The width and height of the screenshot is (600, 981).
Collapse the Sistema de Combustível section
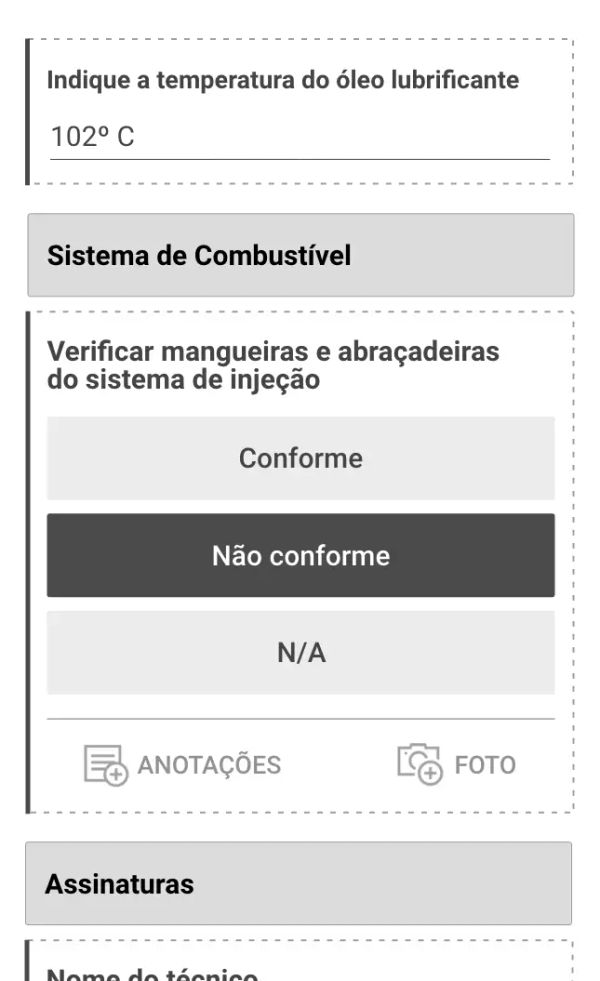[300, 255]
